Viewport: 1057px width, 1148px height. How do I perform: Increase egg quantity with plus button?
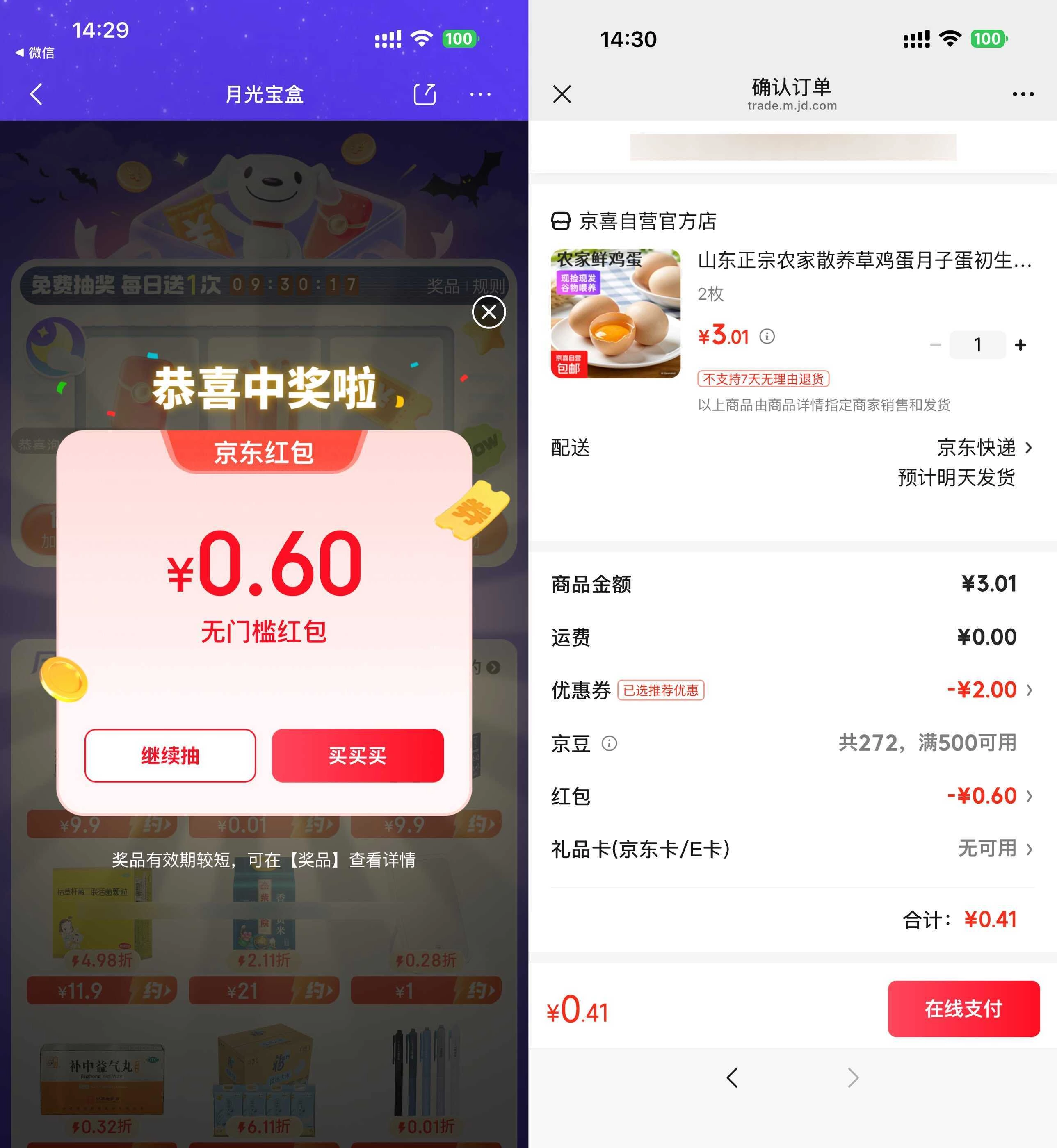click(1020, 345)
